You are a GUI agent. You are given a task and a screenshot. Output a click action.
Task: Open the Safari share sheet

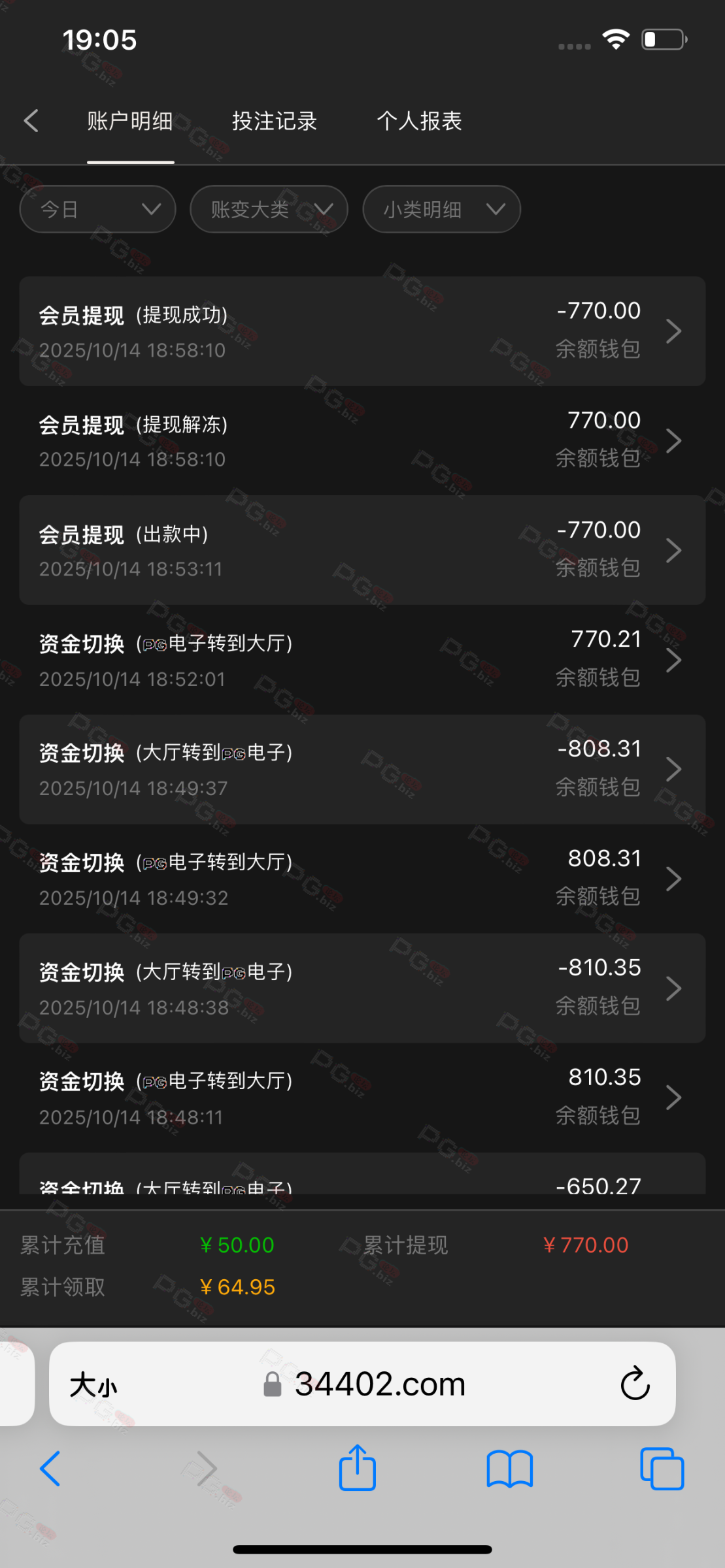pyautogui.click(x=357, y=1469)
